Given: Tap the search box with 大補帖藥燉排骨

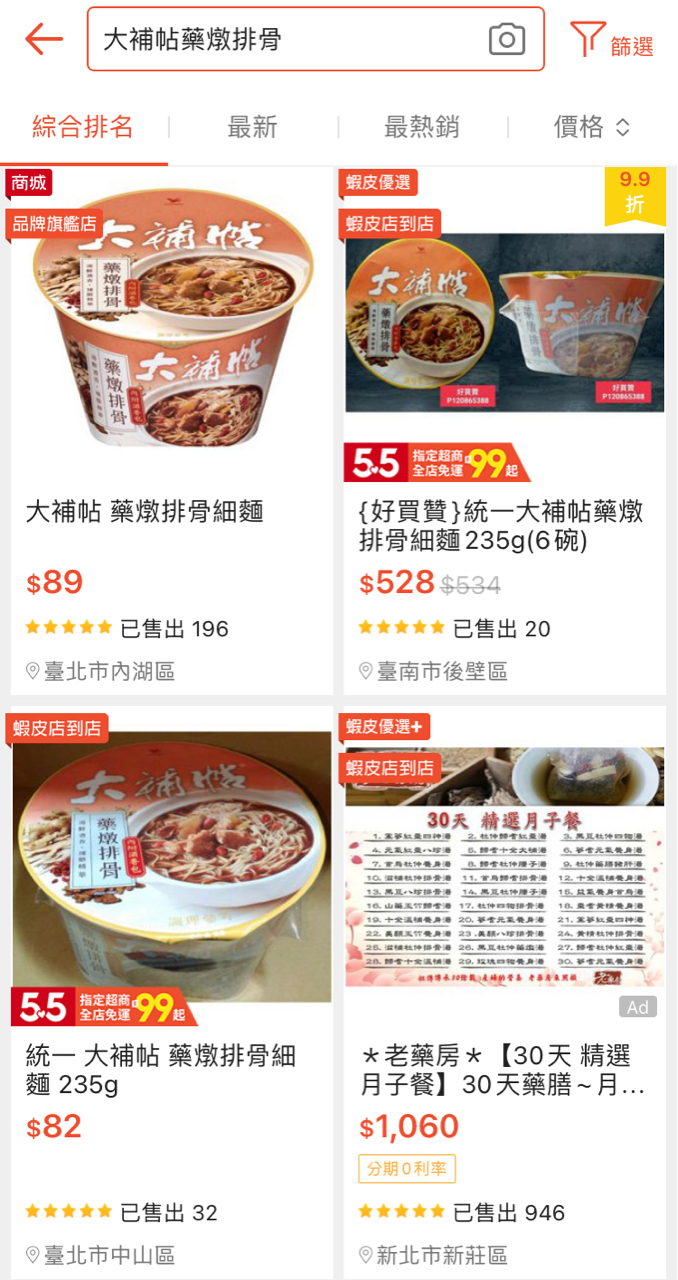Looking at the screenshot, I should [290, 40].
